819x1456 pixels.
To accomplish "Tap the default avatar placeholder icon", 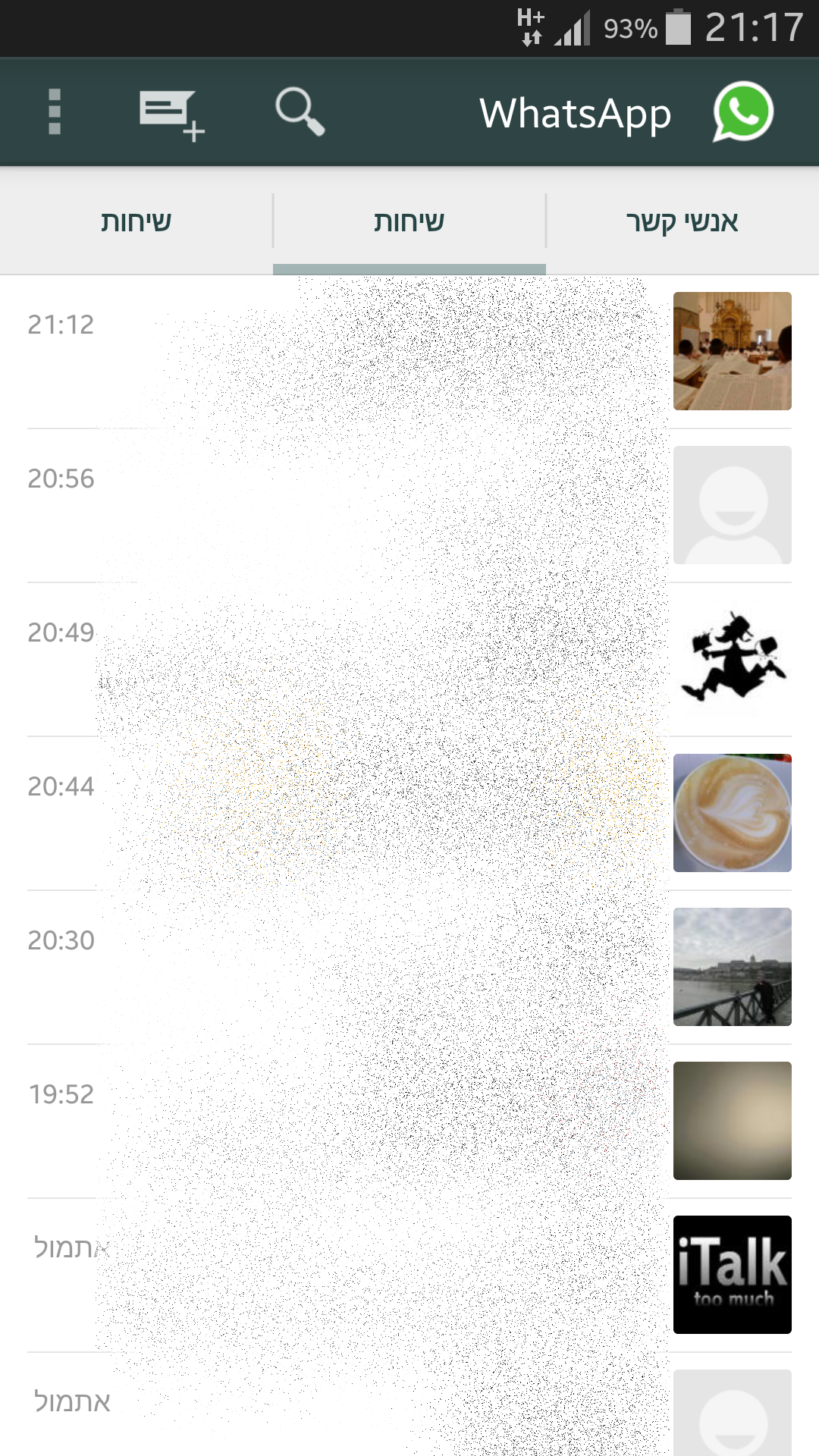I will (x=731, y=504).
